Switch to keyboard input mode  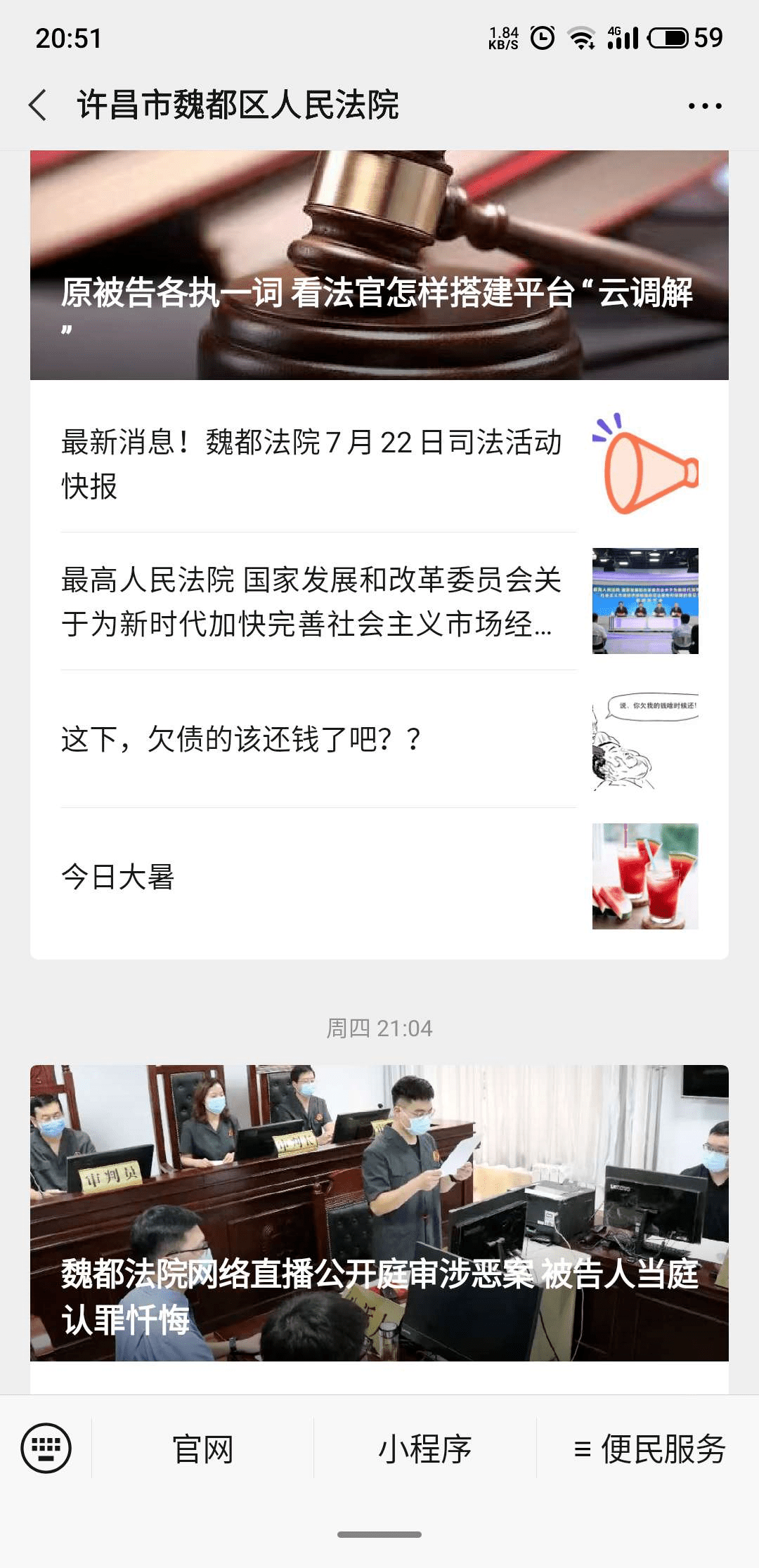[46, 1448]
